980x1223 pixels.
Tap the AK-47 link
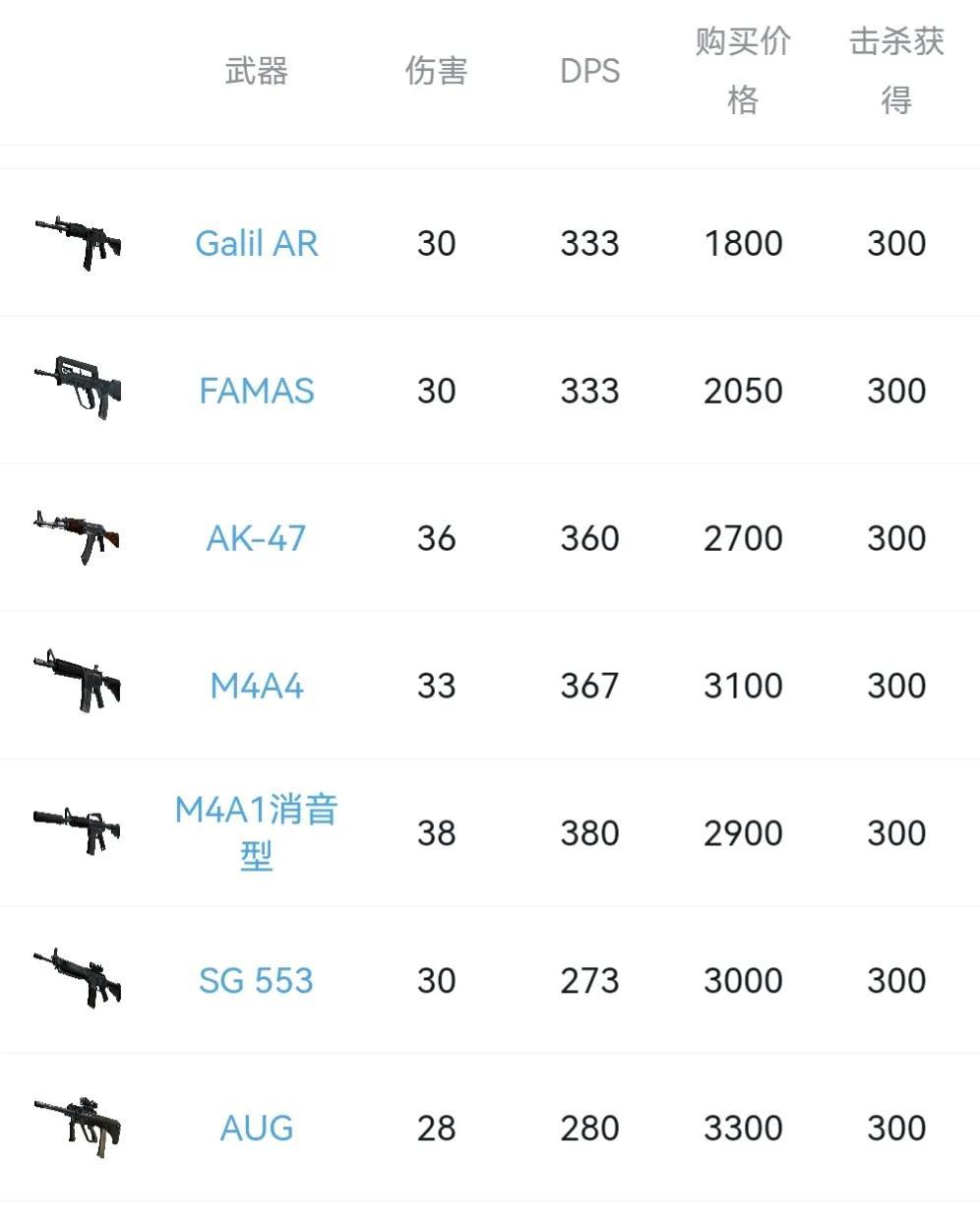coord(256,538)
